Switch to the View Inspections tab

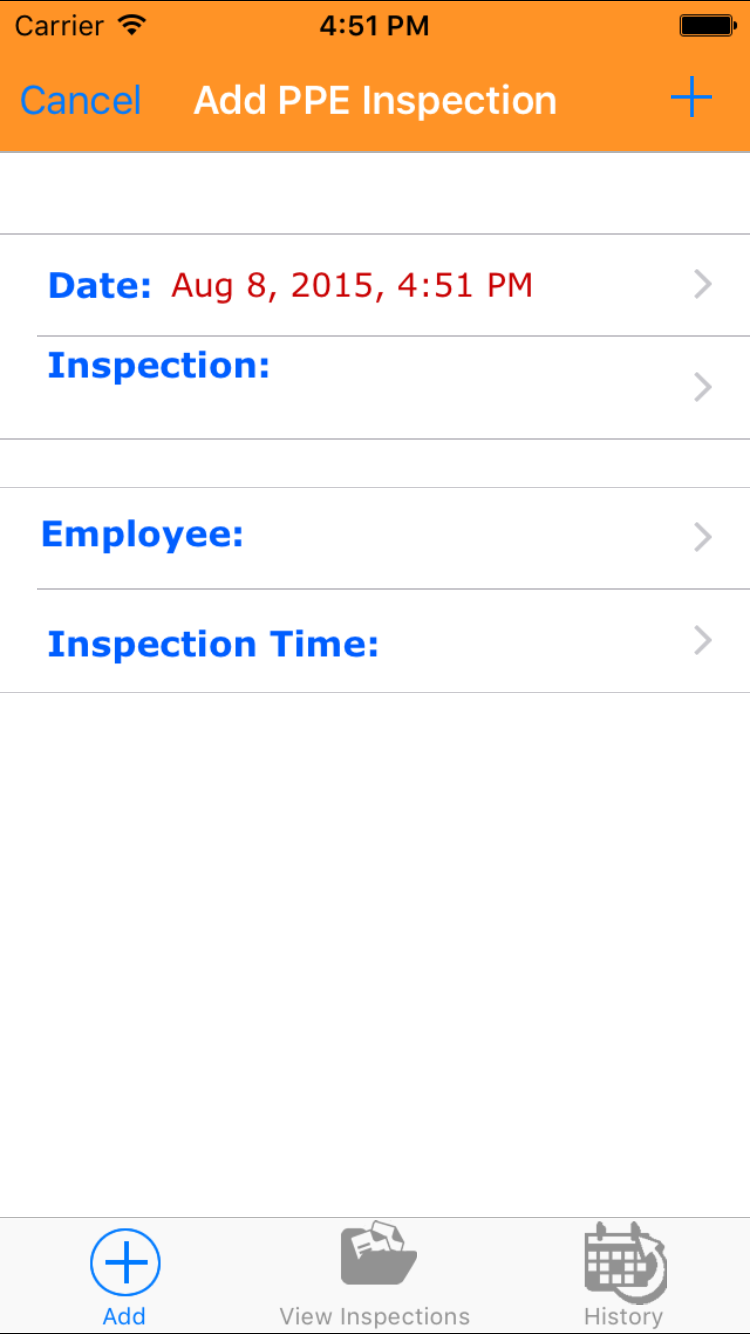tap(375, 1277)
